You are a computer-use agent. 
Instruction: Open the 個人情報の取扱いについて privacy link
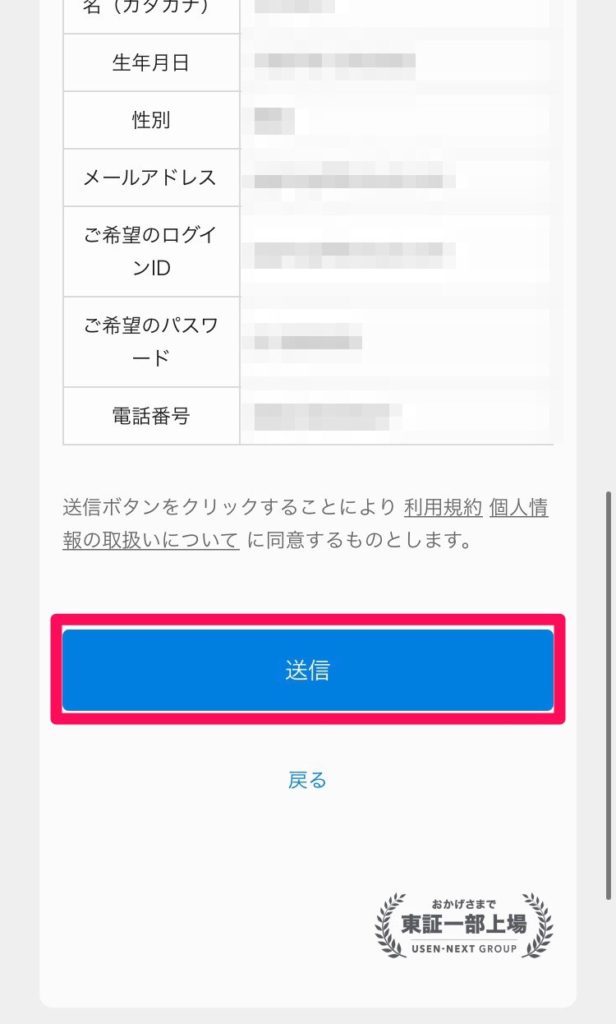pyautogui.click(x=151, y=540)
